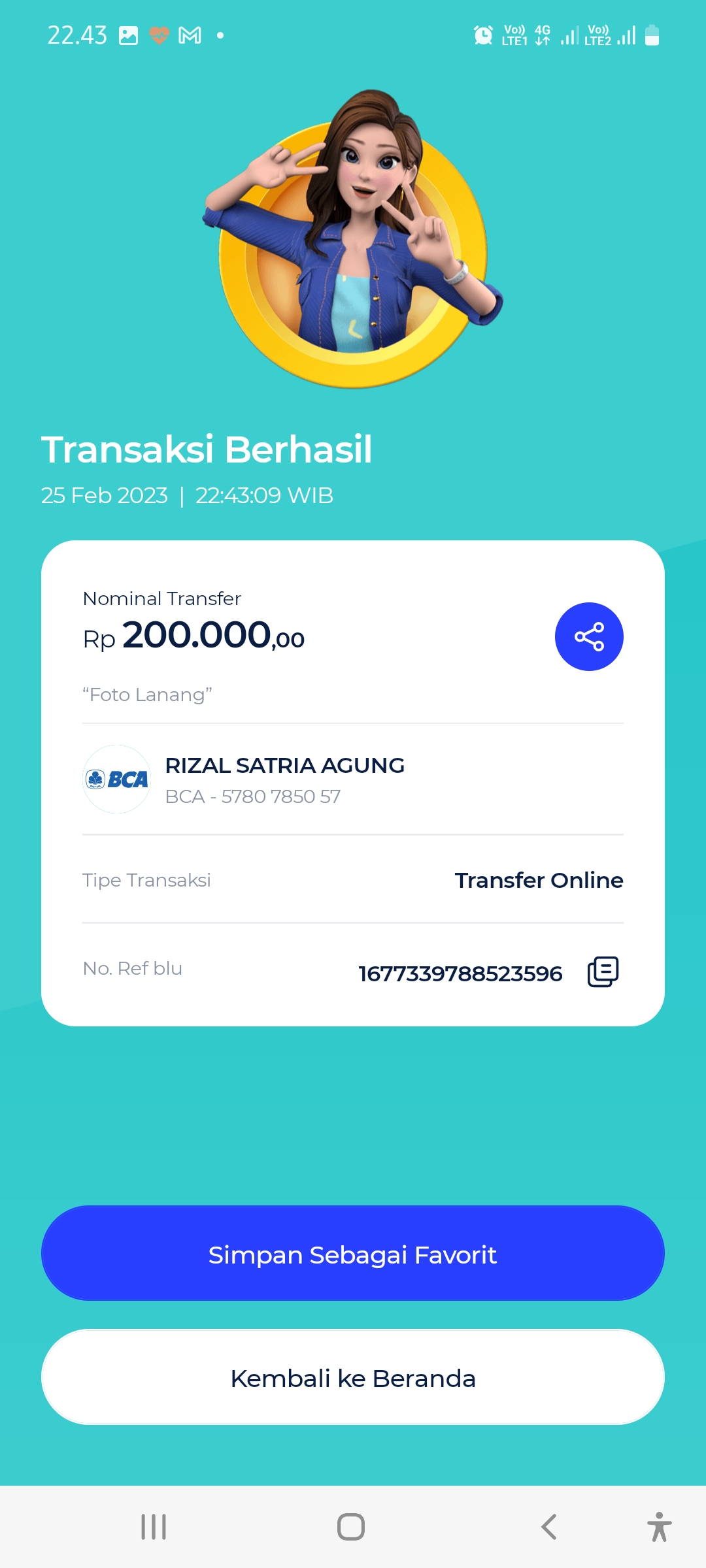Tap Simpan Sebagai Favorit button
This screenshot has height=1568, width=706.
pos(353,1254)
